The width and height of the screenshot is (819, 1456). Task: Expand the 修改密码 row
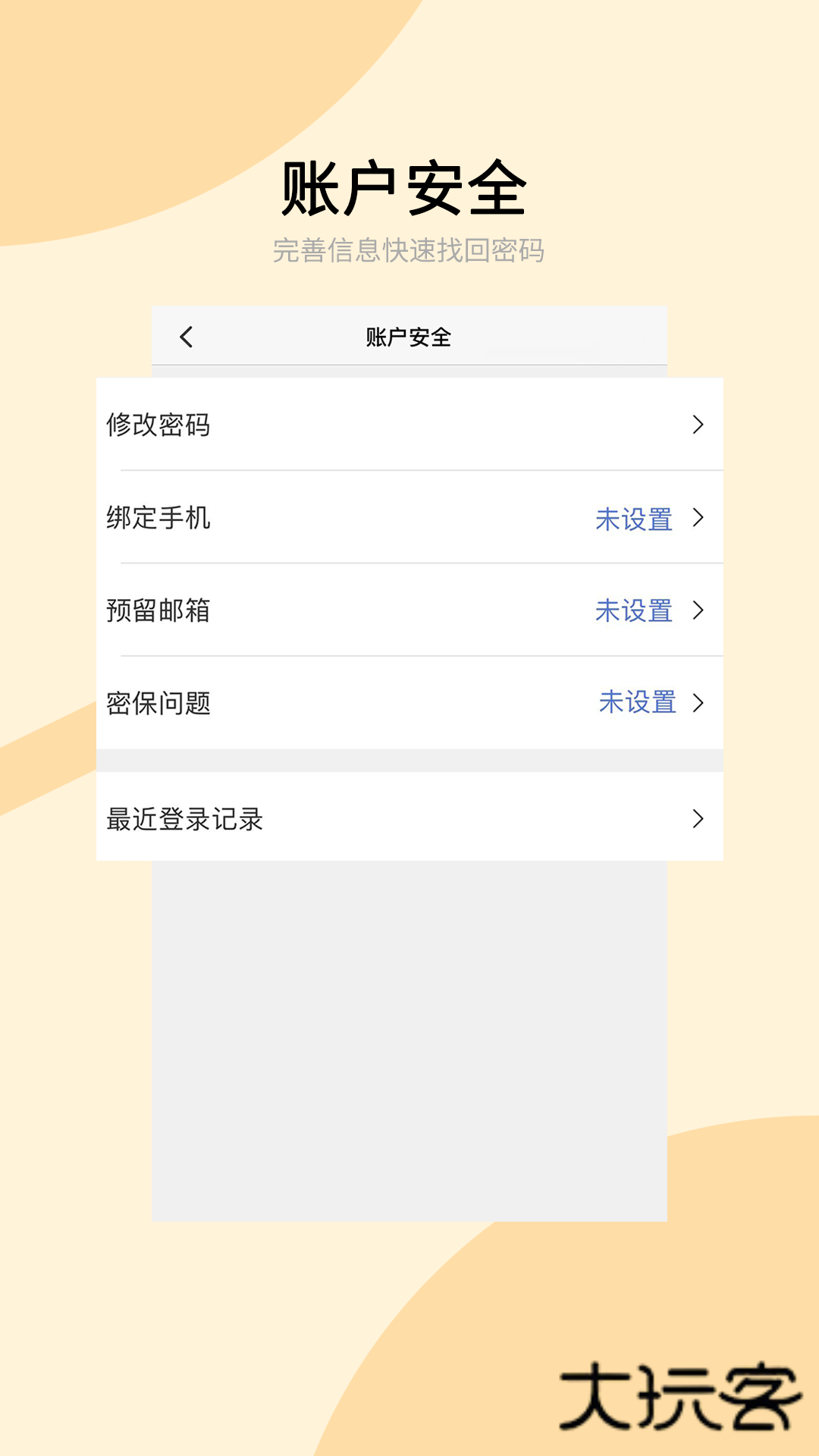(409, 425)
